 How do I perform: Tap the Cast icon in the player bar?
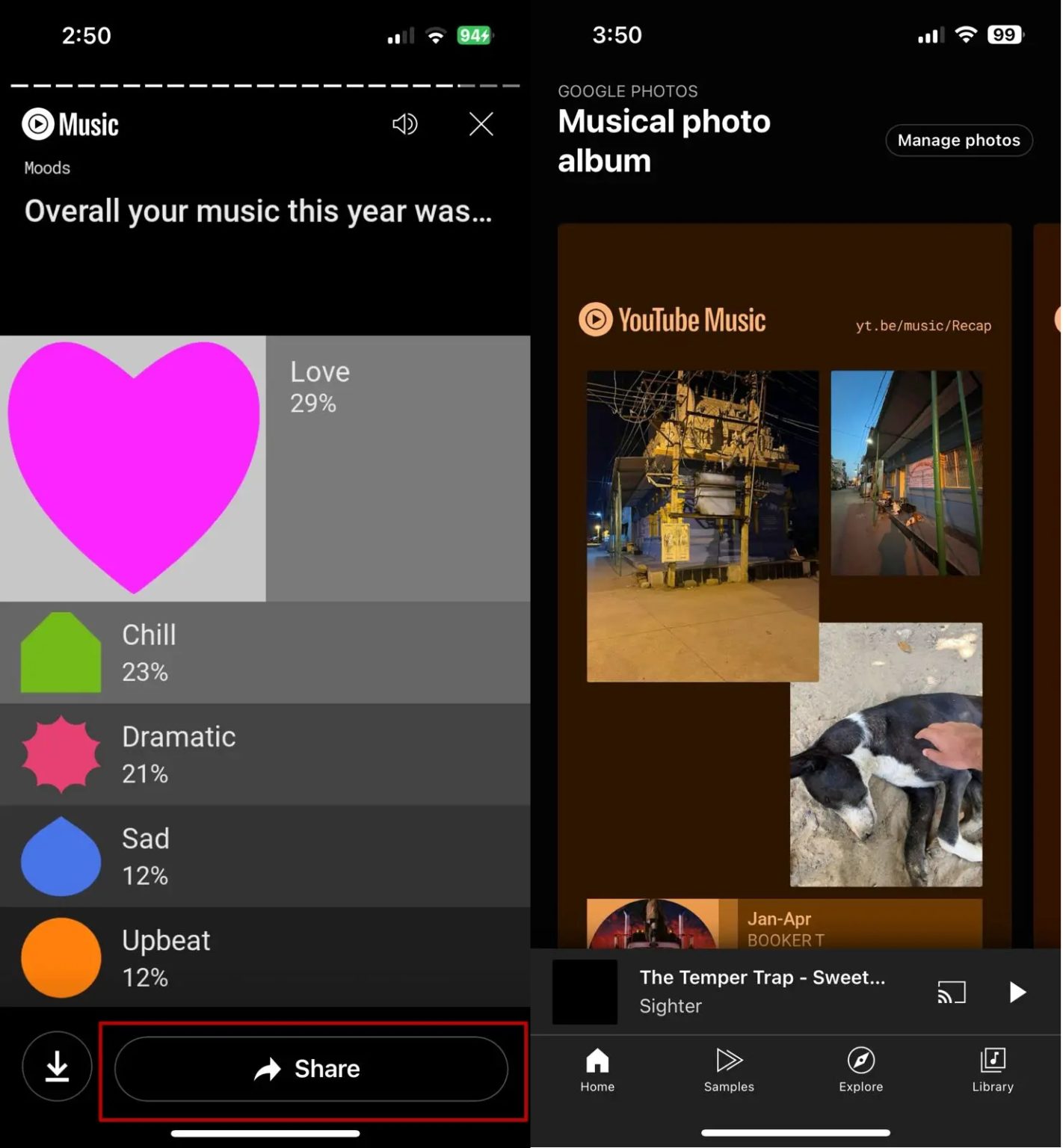click(952, 992)
